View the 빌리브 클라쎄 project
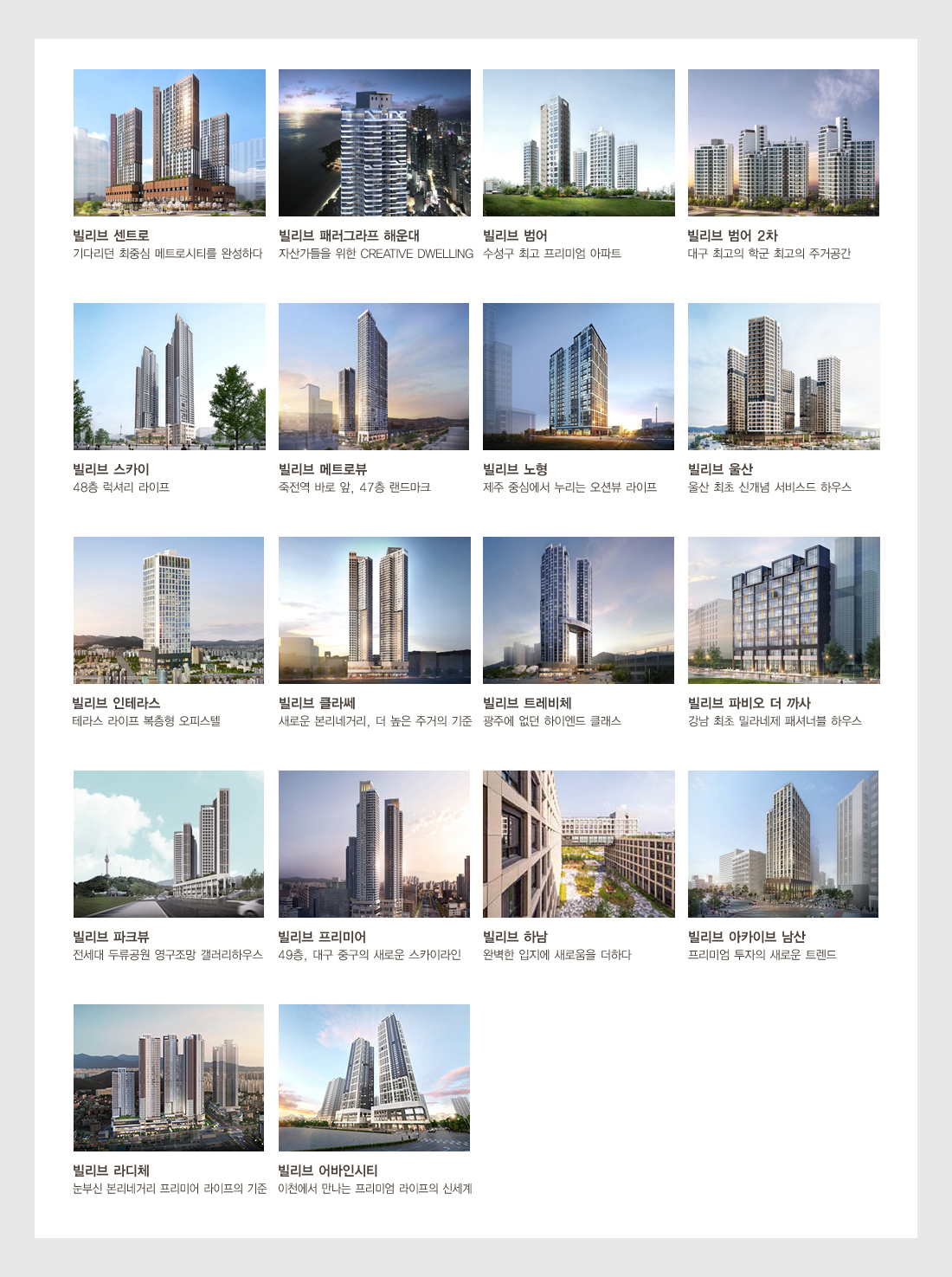Viewport: 952px width, 1277px height. click(374, 610)
